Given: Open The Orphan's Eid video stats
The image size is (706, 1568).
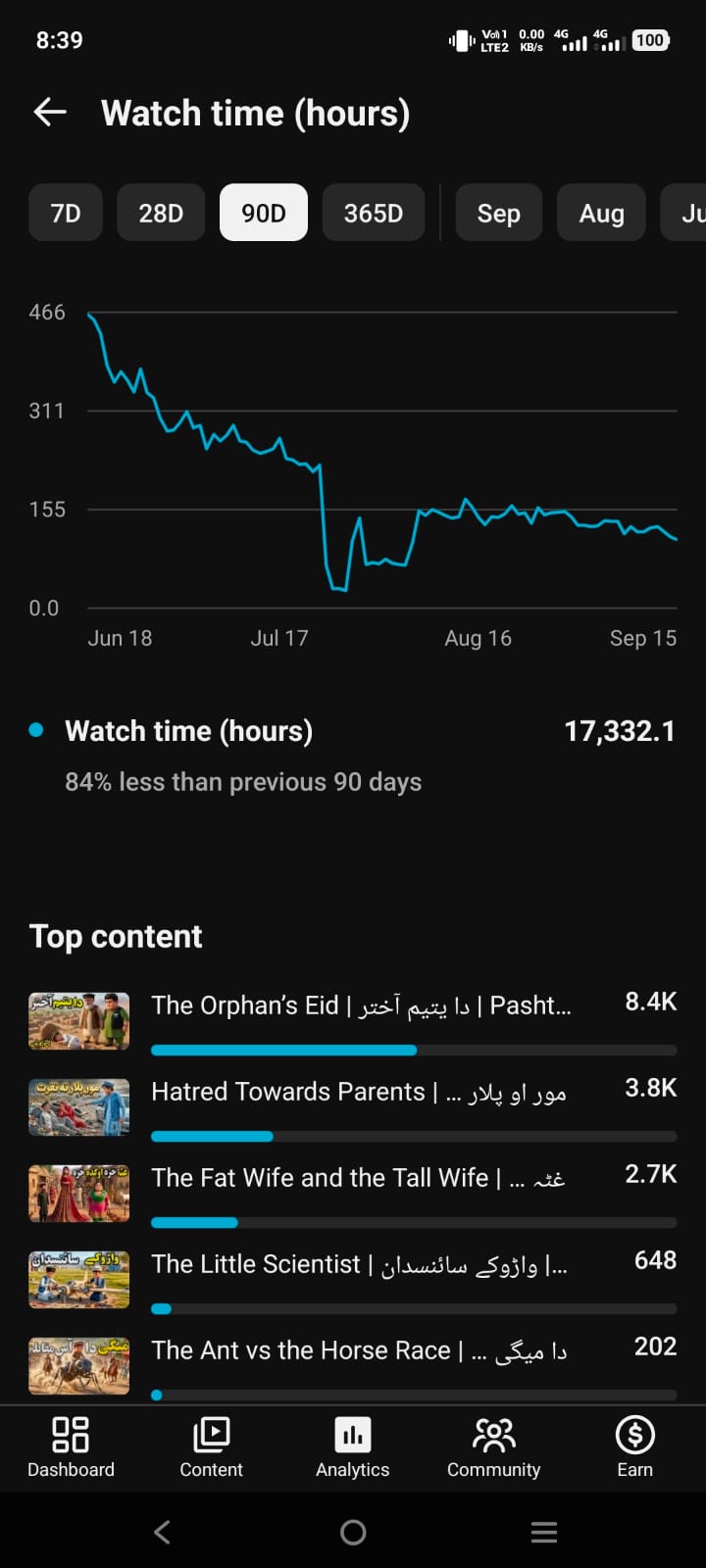Looking at the screenshot, I should click(353, 1021).
